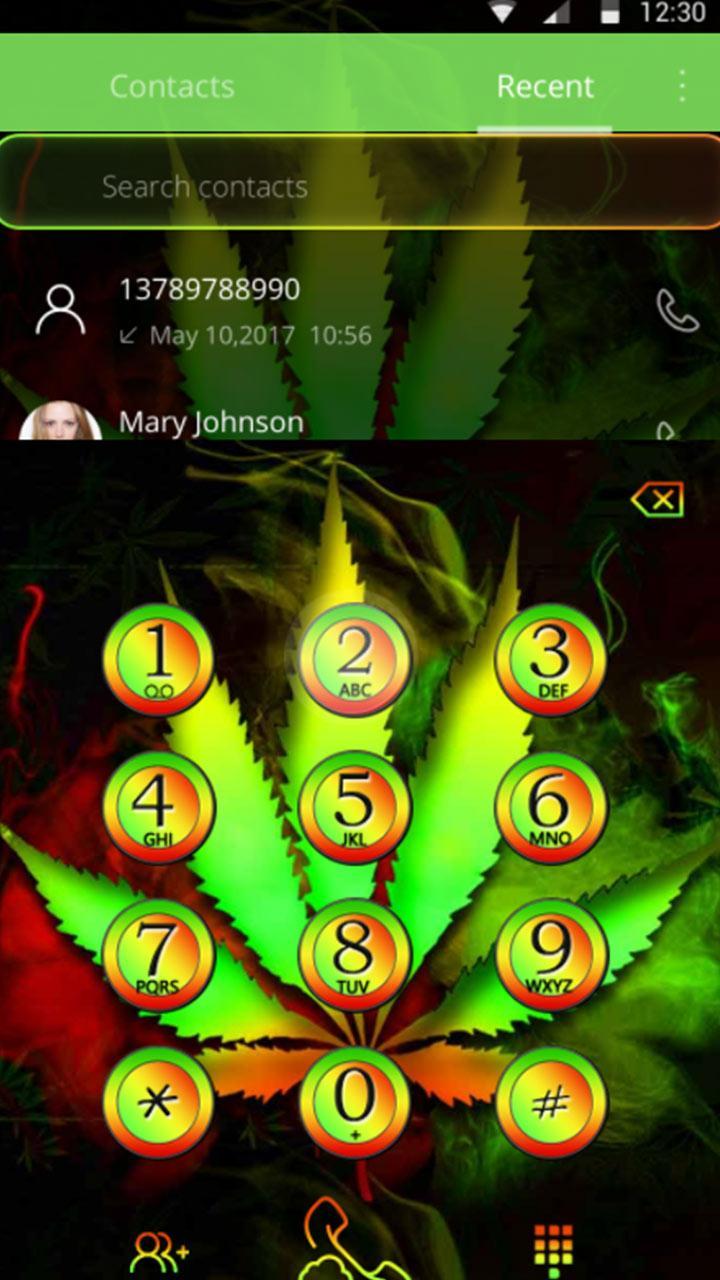The height and width of the screenshot is (1280, 720).
Task: Delete the last digit with backspace
Action: click(x=657, y=499)
